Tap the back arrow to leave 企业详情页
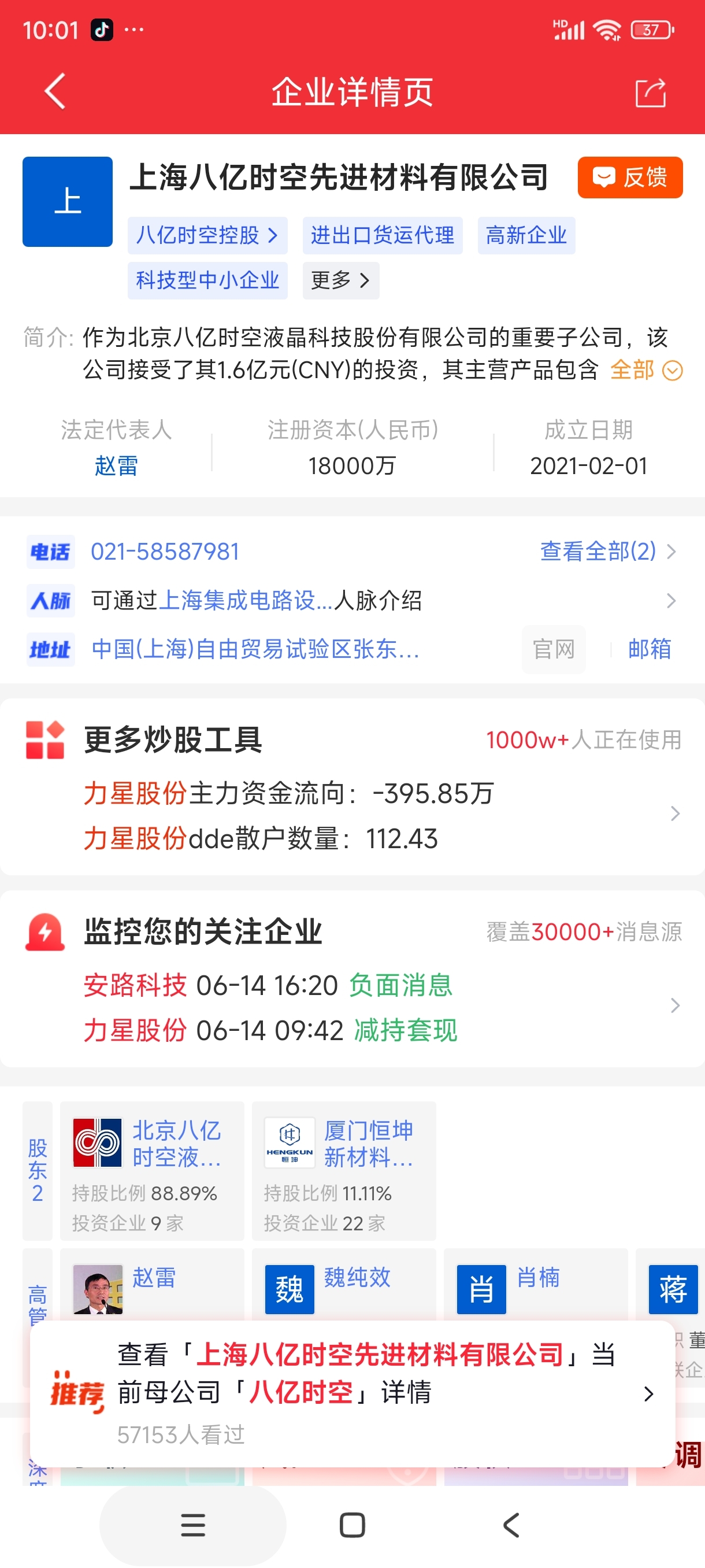 54,92
